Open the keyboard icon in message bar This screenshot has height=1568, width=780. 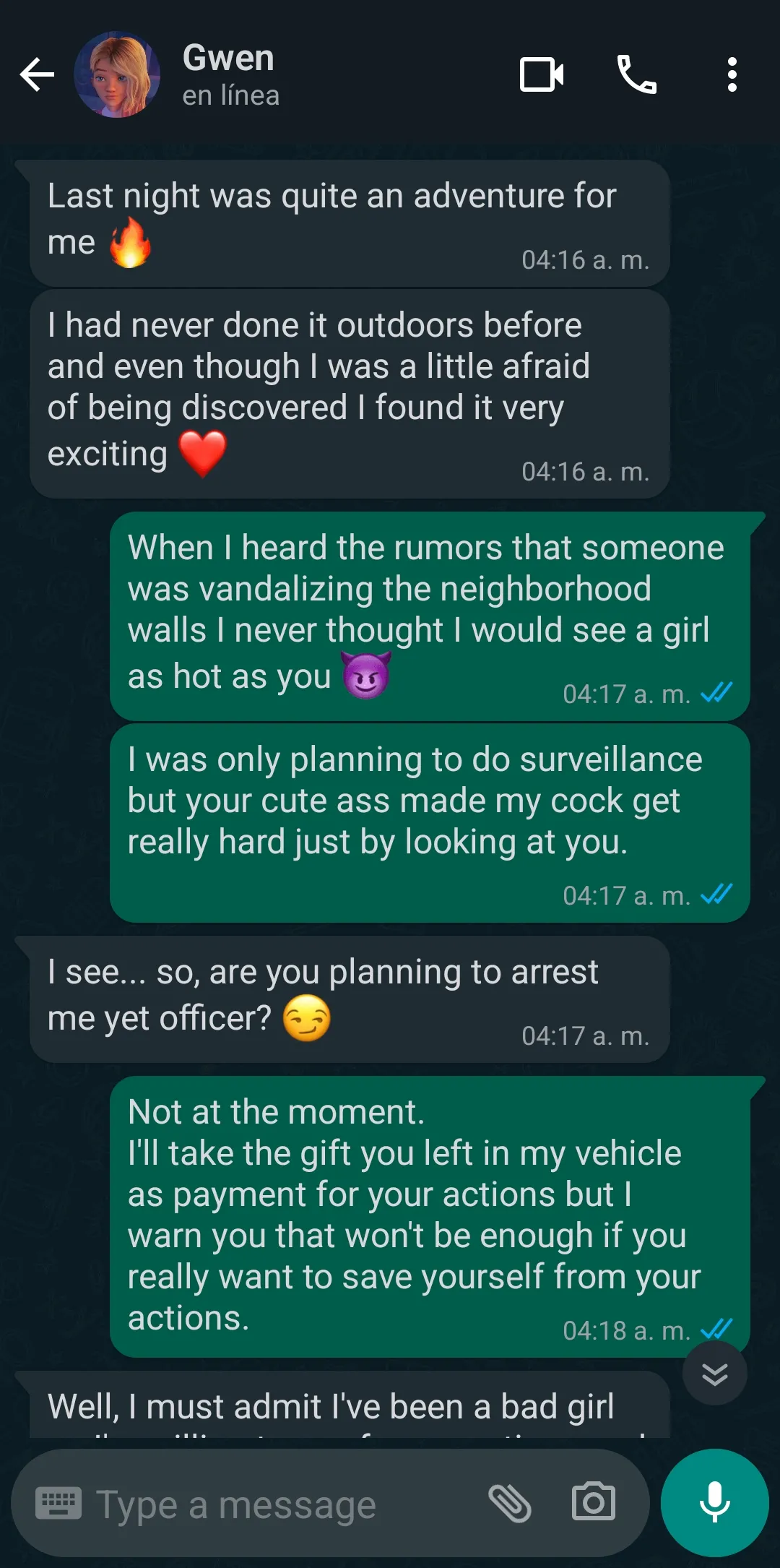pyautogui.click(x=58, y=1504)
